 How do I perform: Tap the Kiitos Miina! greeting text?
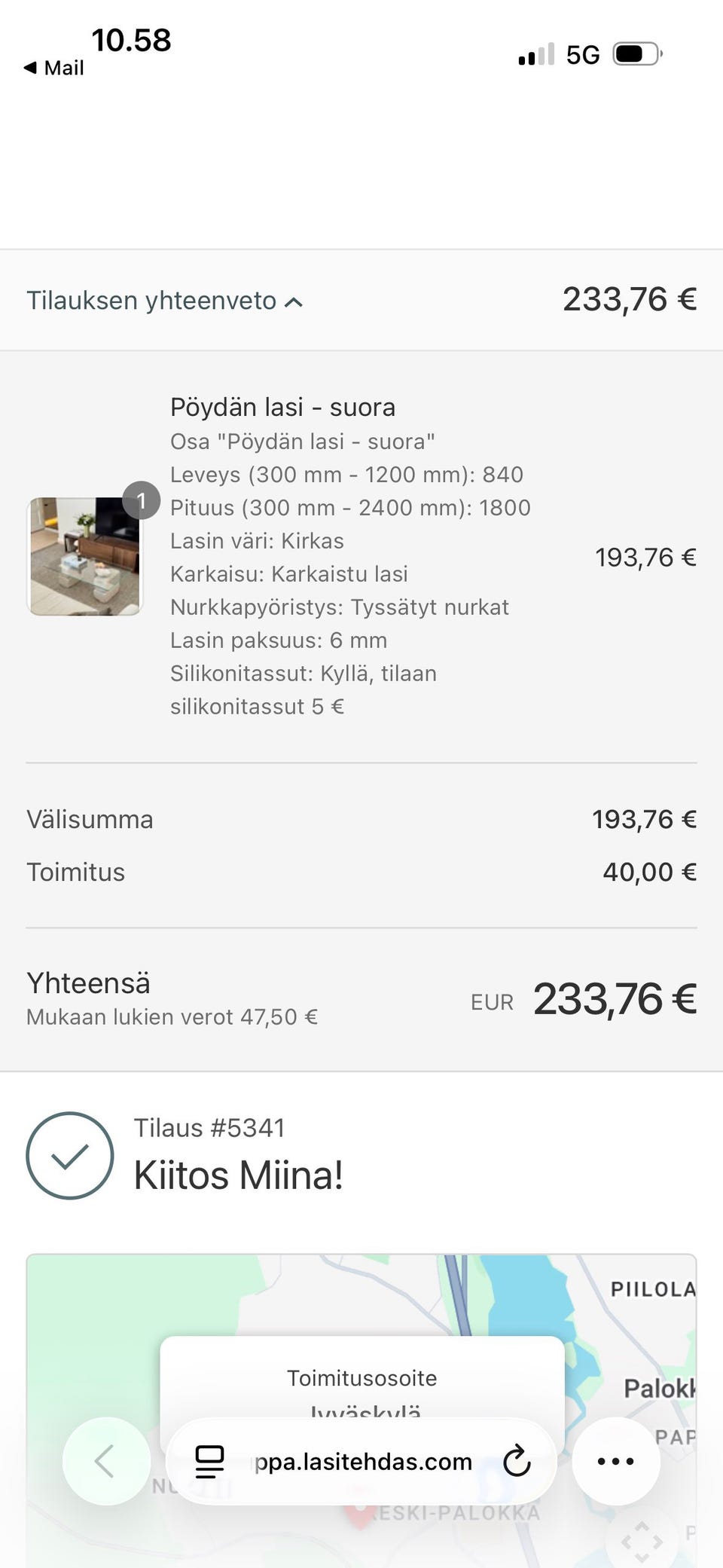(x=238, y=1174)
